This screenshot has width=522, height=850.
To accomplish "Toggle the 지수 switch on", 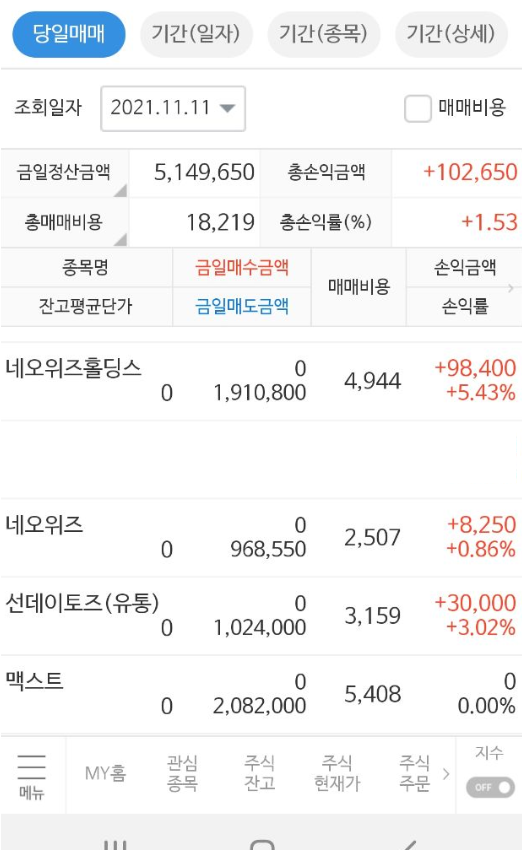I will [x=491, y=787].
